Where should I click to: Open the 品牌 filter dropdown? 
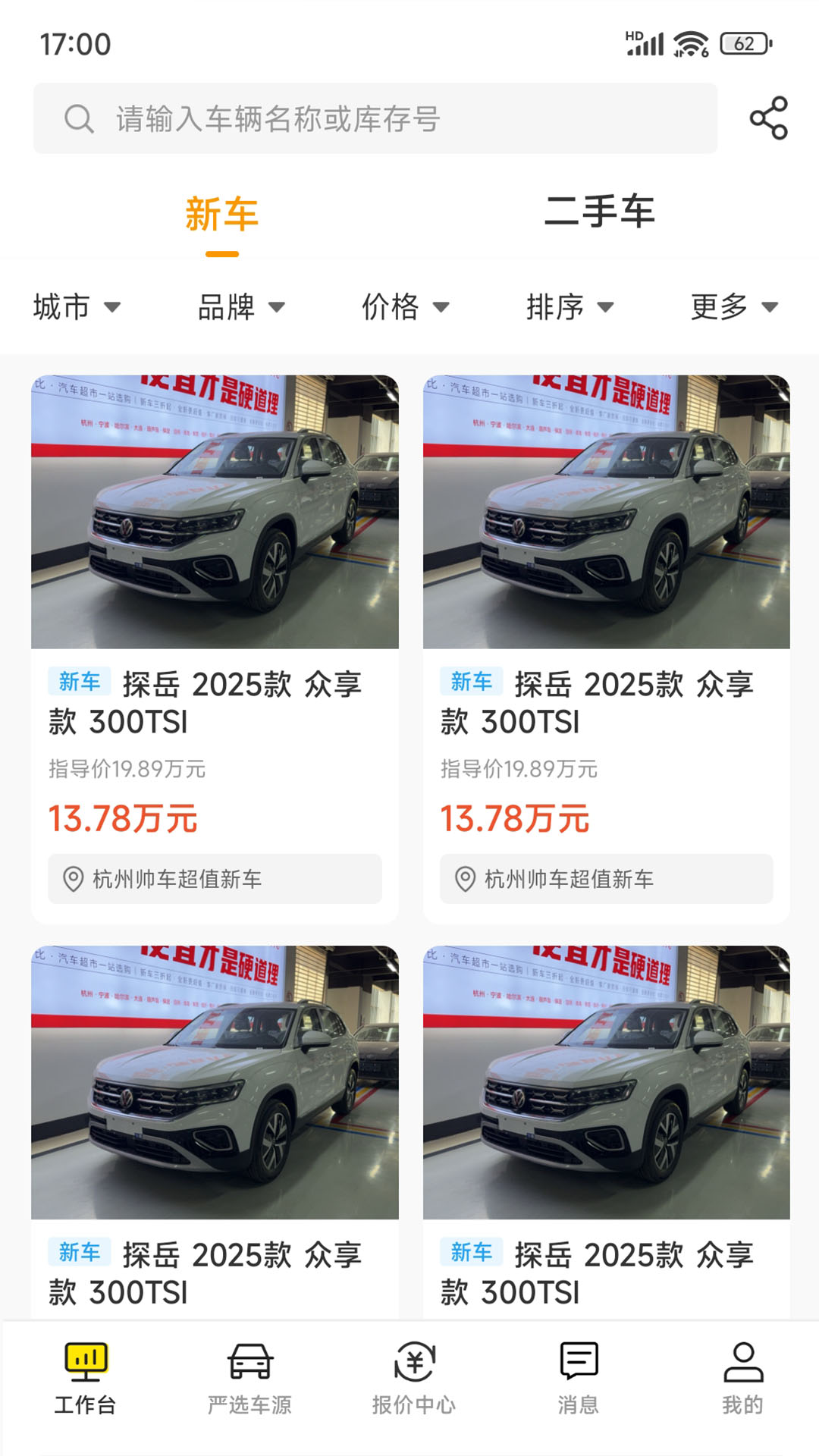241,307
